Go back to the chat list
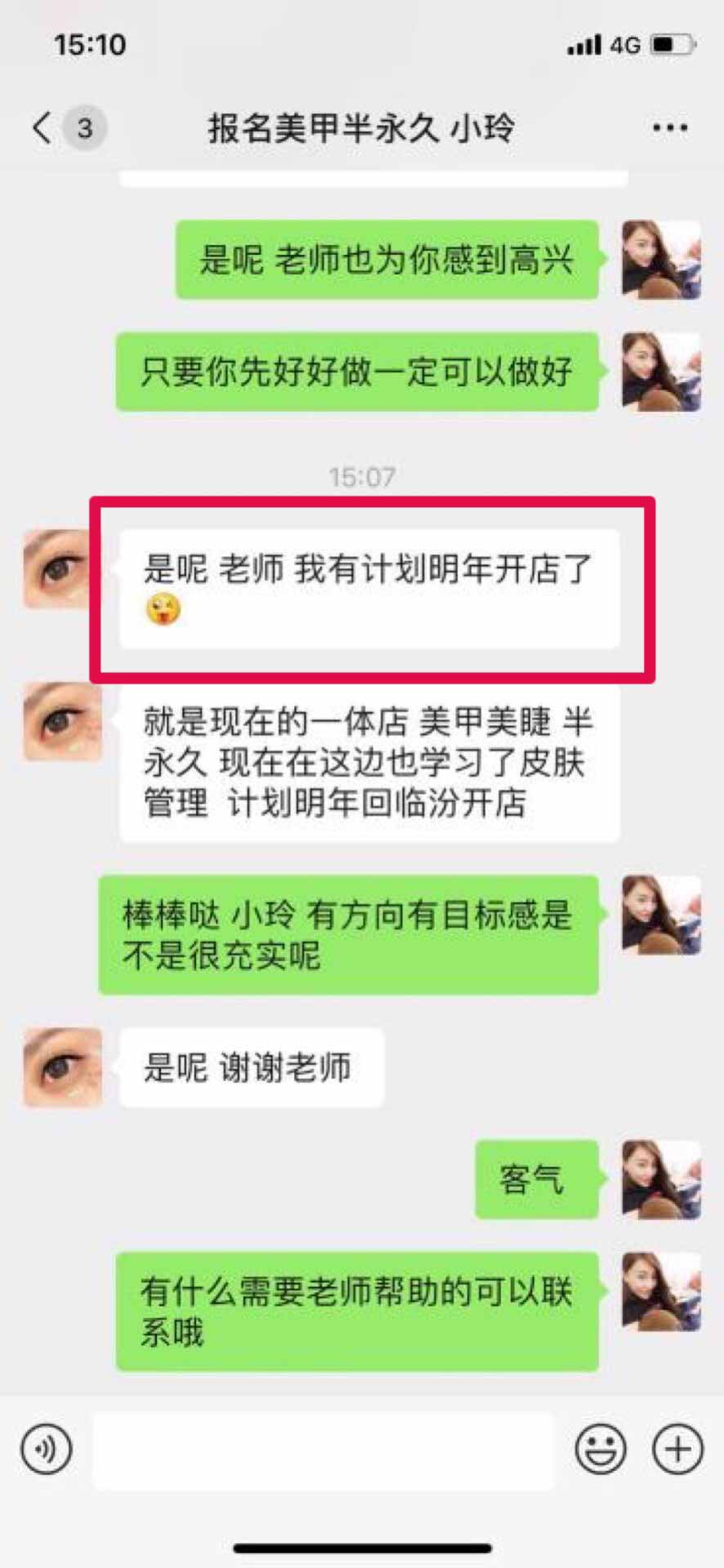 pos(42,127)
